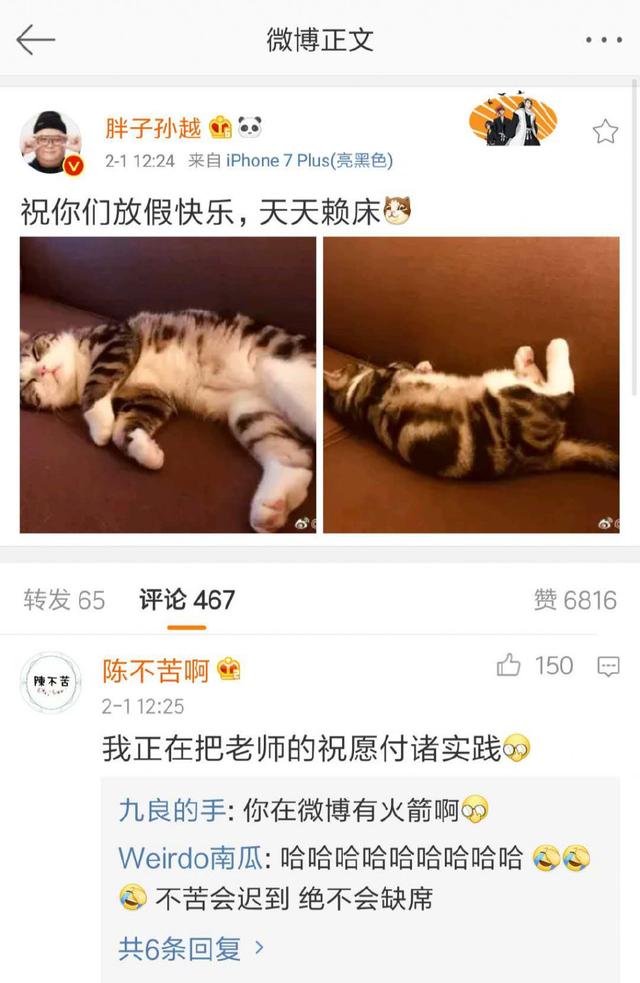Show the 赞 6816 likes list
640x983 pixels.
point(575,600)
